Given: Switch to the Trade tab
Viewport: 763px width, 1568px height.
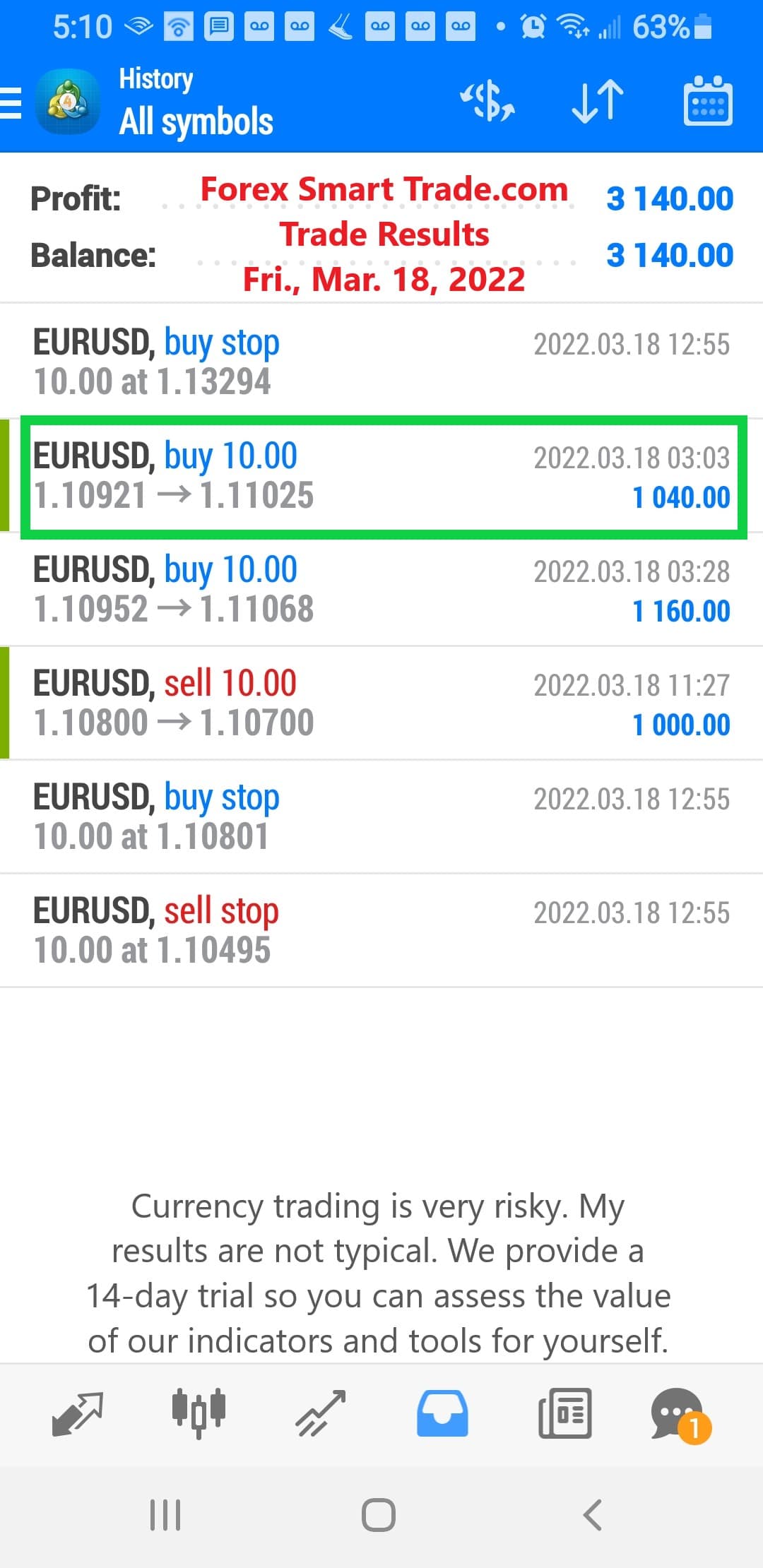Looking at the screenshot, I should click(x=320, y=1413).
